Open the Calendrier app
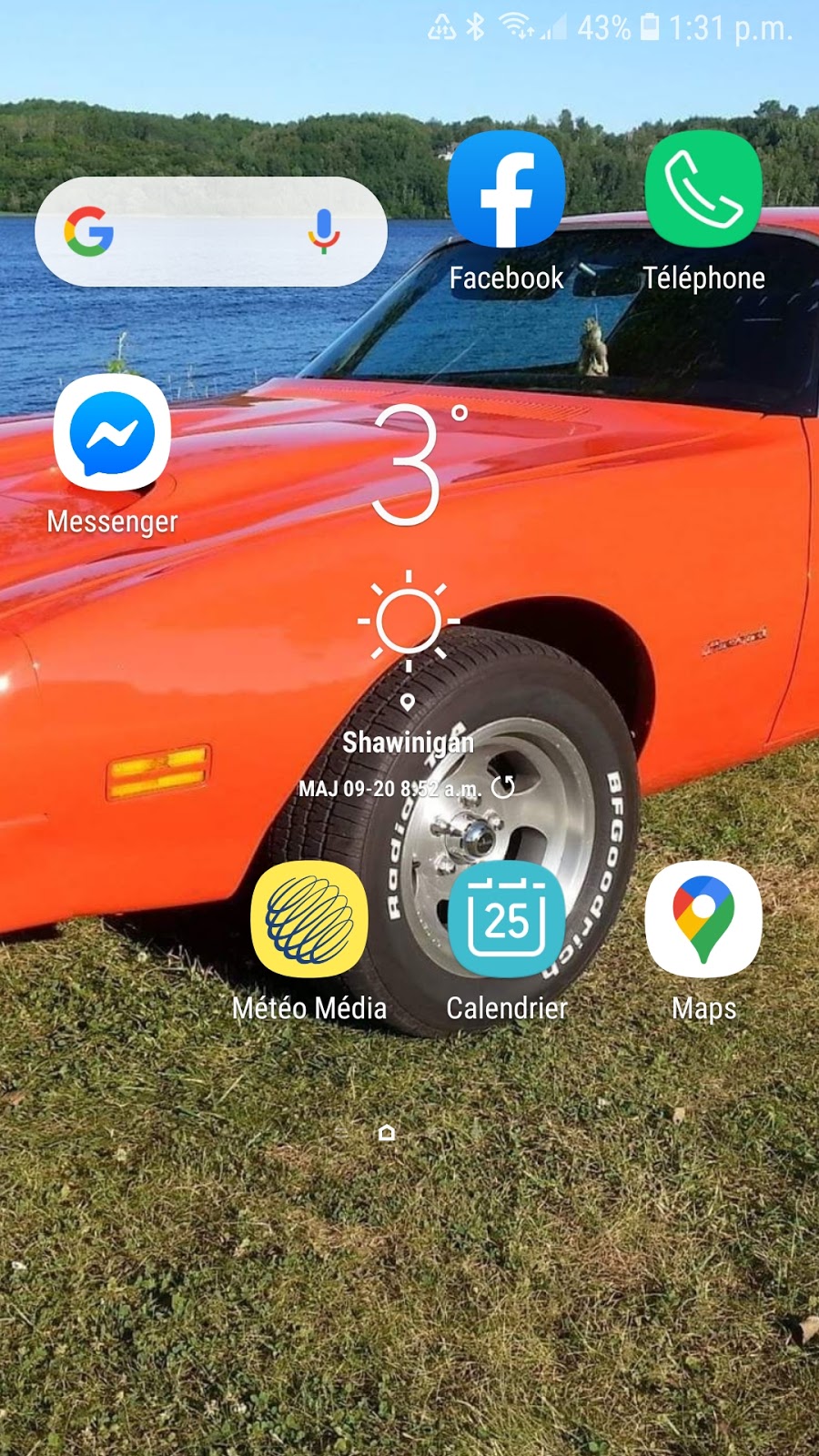819x1456 pixels. [506, 920]
